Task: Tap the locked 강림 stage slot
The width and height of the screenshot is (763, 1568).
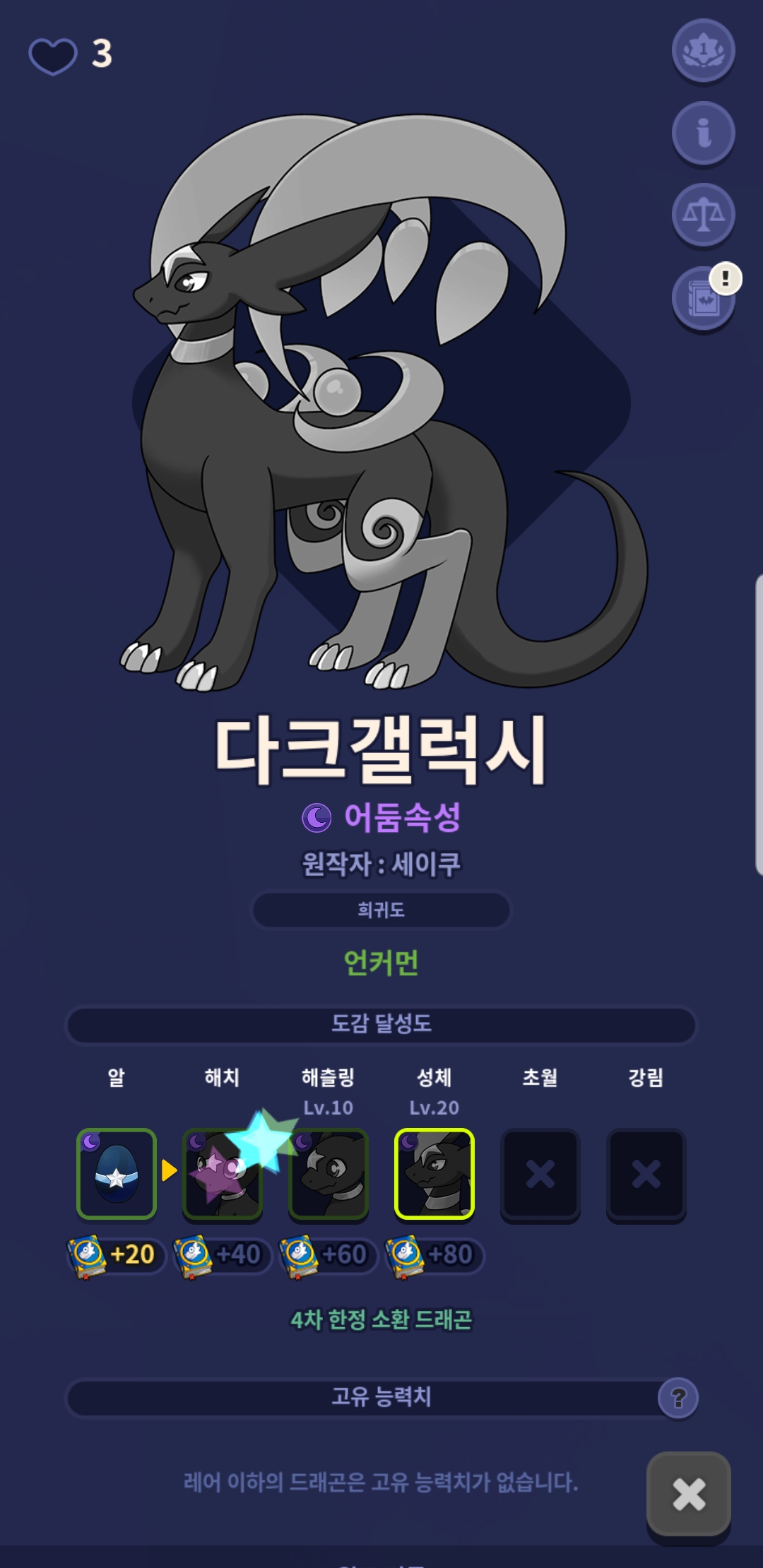Action: coord(646,1174)
